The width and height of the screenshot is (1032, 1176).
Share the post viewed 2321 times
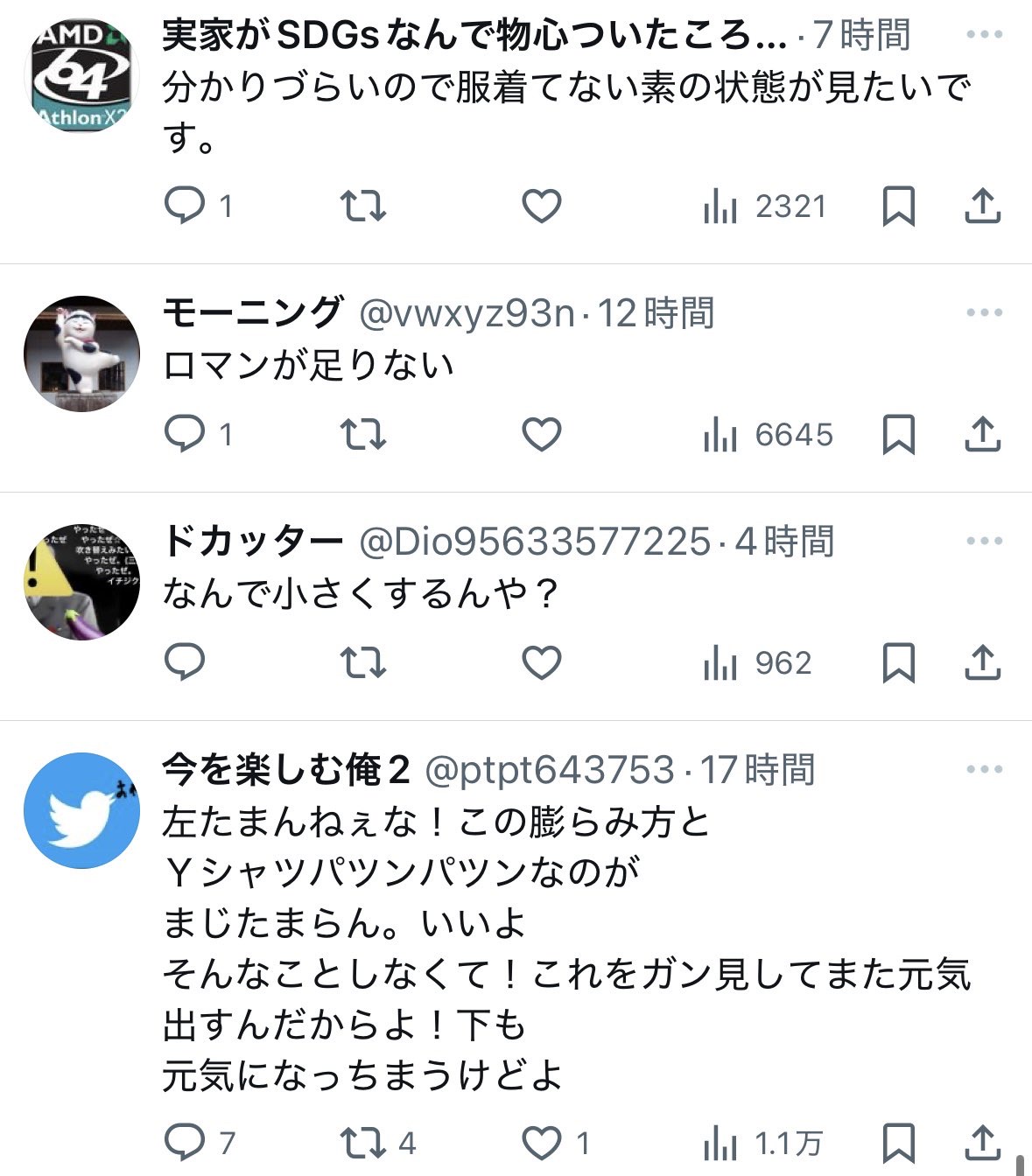pyautogui.click(x=982, y=206)
